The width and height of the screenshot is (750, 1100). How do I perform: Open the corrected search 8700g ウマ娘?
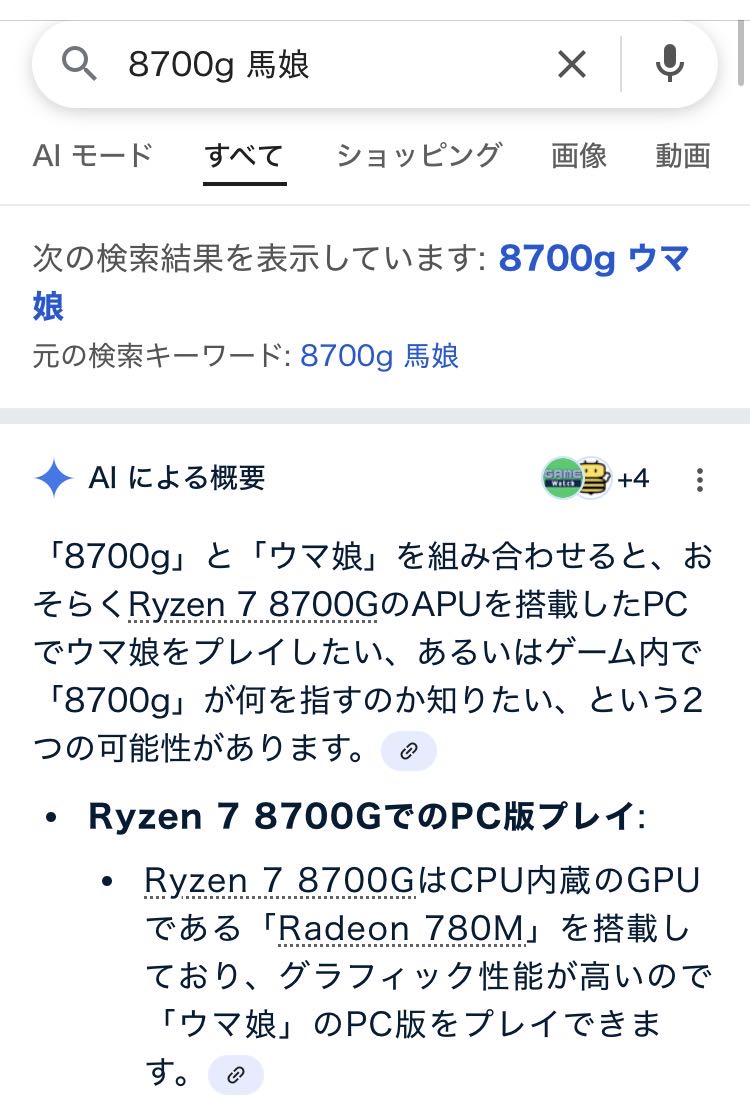click(x=593, y=259)
